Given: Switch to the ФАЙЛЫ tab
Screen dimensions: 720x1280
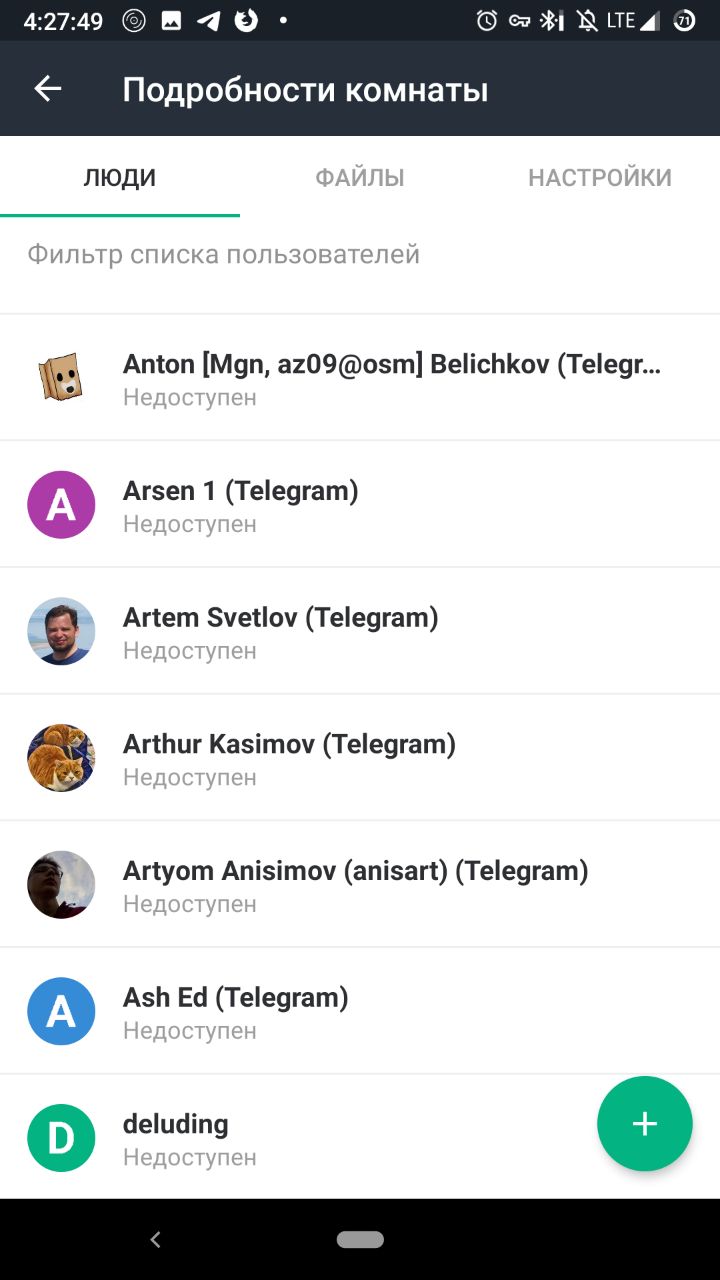Looking at the screenshot, I should coord(360,178).
